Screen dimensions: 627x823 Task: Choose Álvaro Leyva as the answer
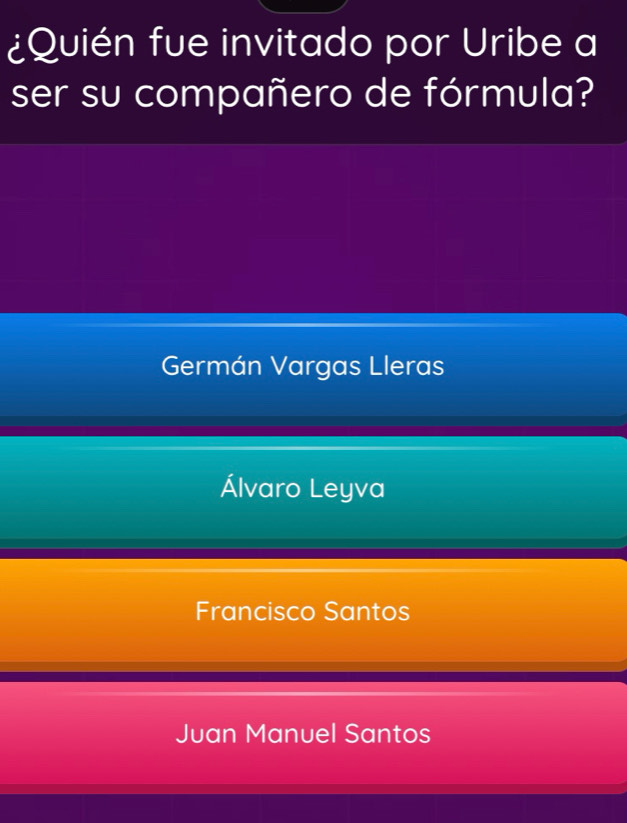point(302,489)
